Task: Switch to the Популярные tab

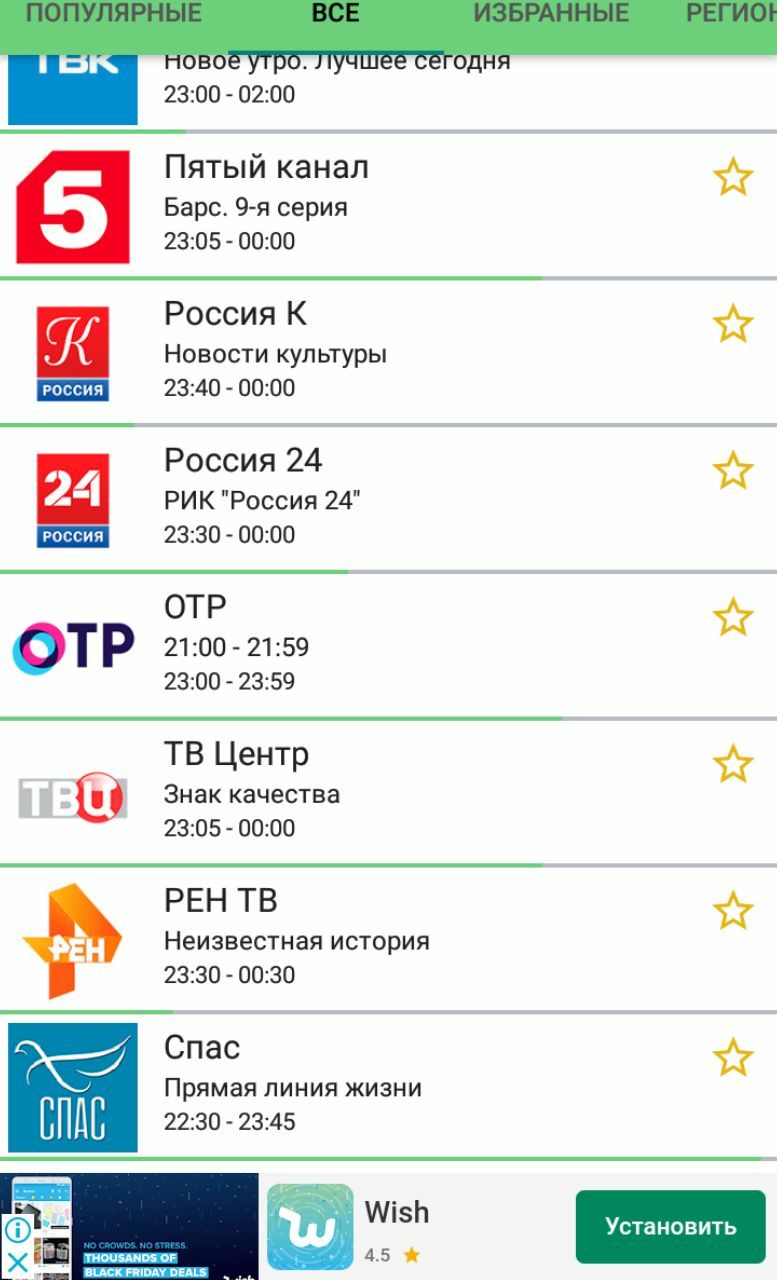Action: coord(113,14)
